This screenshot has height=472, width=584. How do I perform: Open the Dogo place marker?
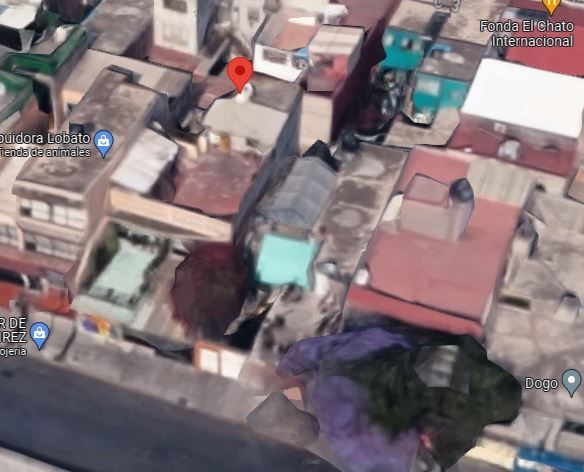click(571, 383)
